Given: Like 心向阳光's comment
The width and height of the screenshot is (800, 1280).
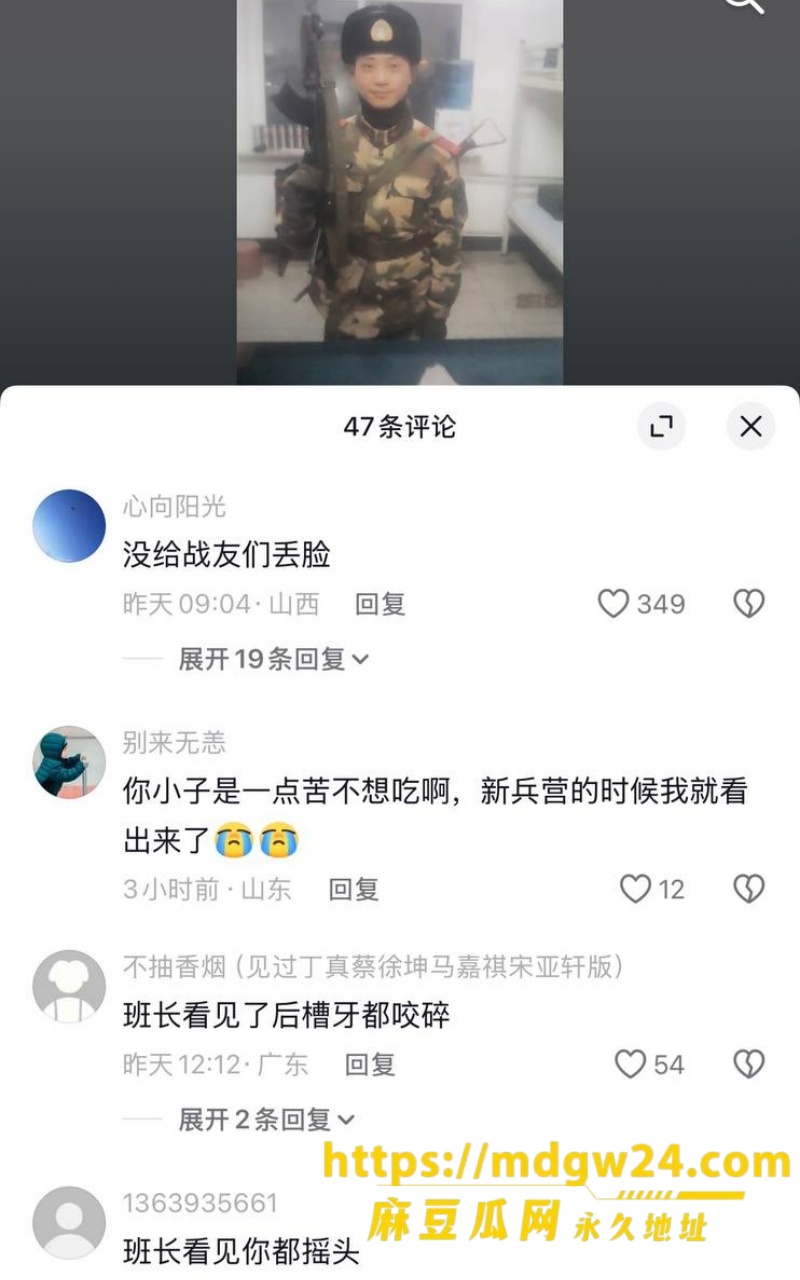Looking at the screenshot, I should tap(613, 603).
